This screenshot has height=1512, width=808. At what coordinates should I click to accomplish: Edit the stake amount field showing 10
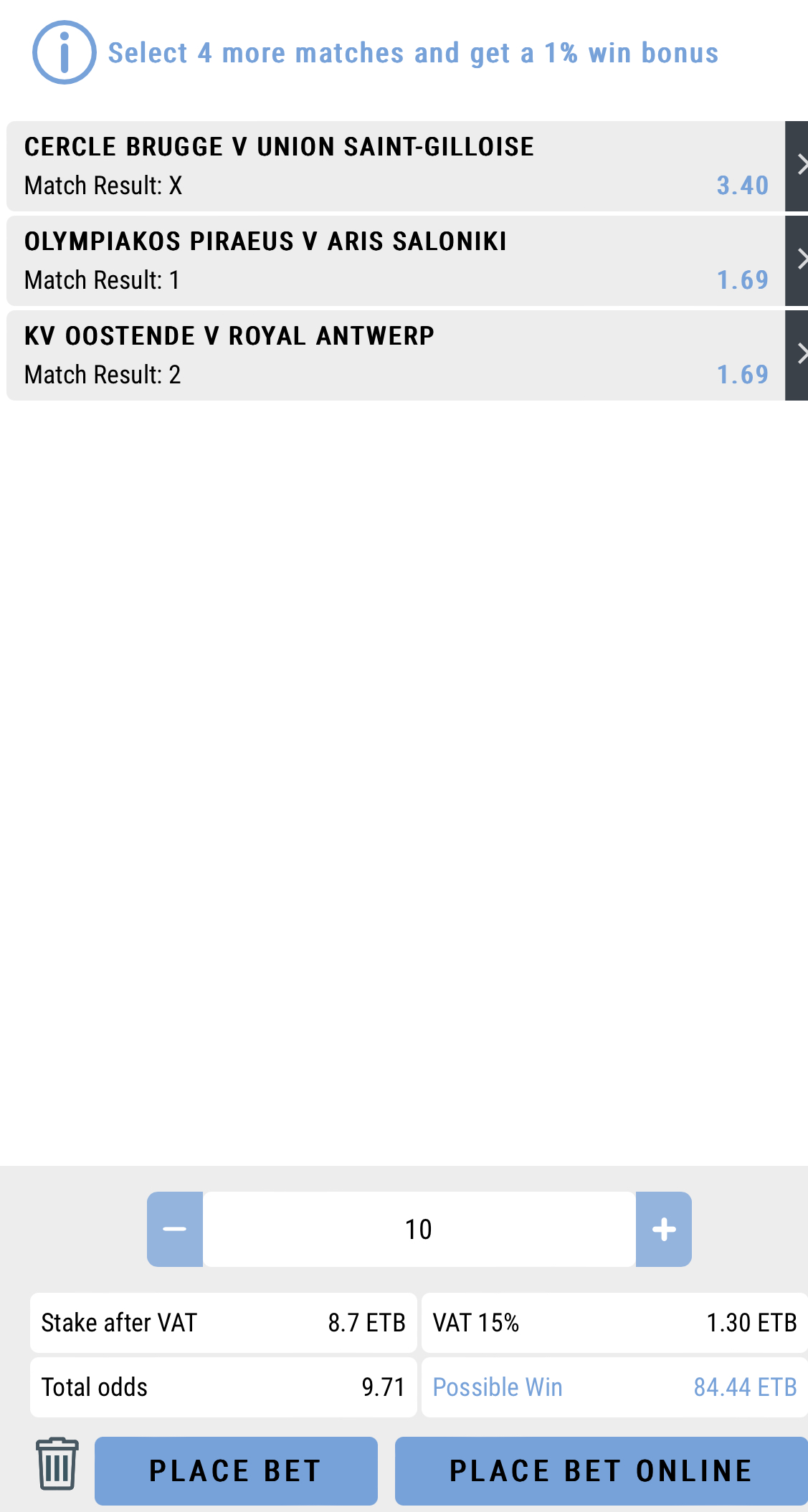pos(419,1229)
